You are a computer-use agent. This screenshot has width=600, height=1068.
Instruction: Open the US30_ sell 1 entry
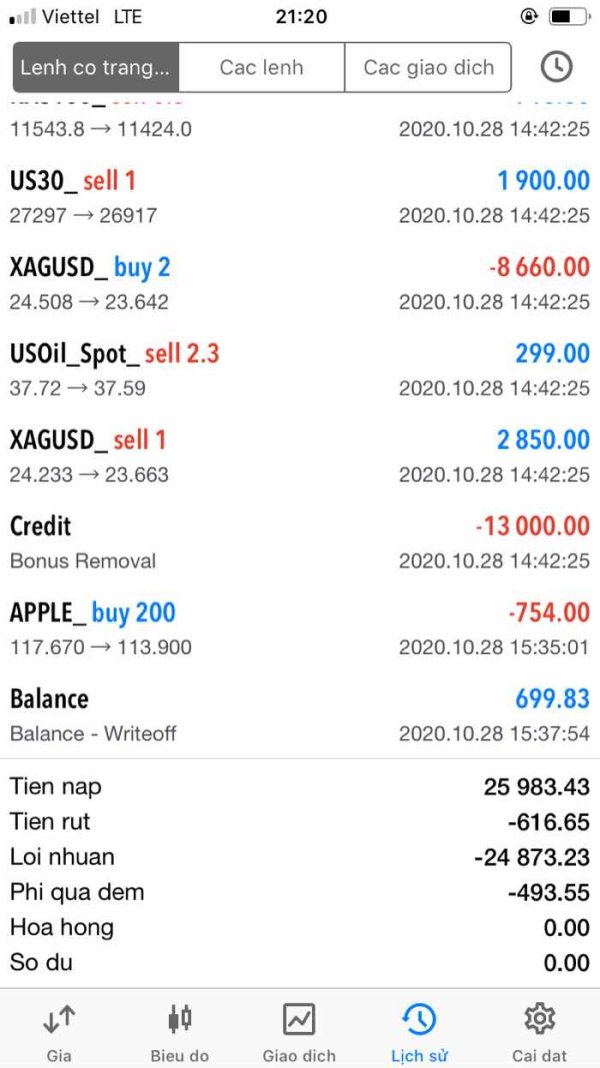coord(300,198)
